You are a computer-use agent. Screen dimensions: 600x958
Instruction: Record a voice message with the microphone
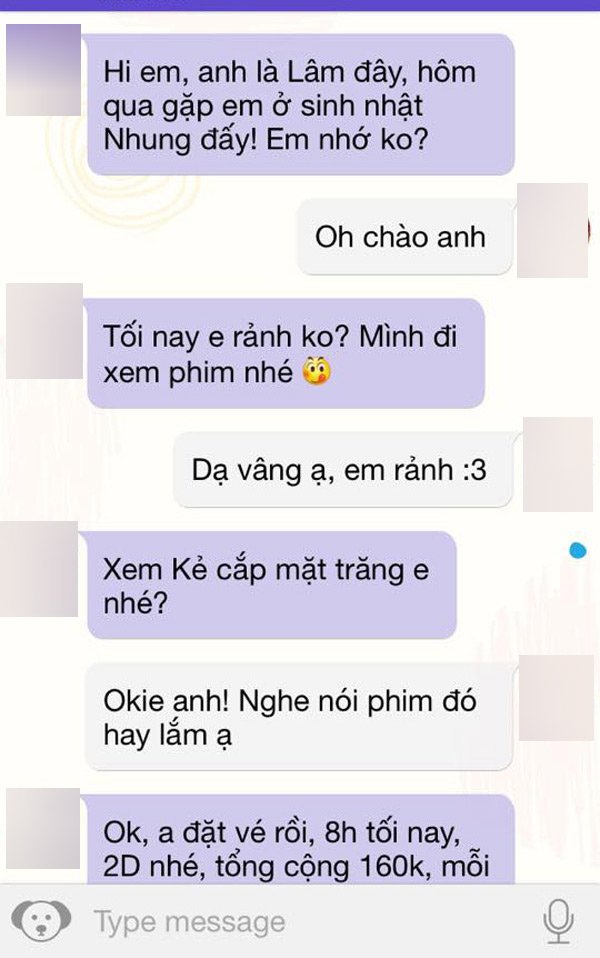click(x=557, y=920)
